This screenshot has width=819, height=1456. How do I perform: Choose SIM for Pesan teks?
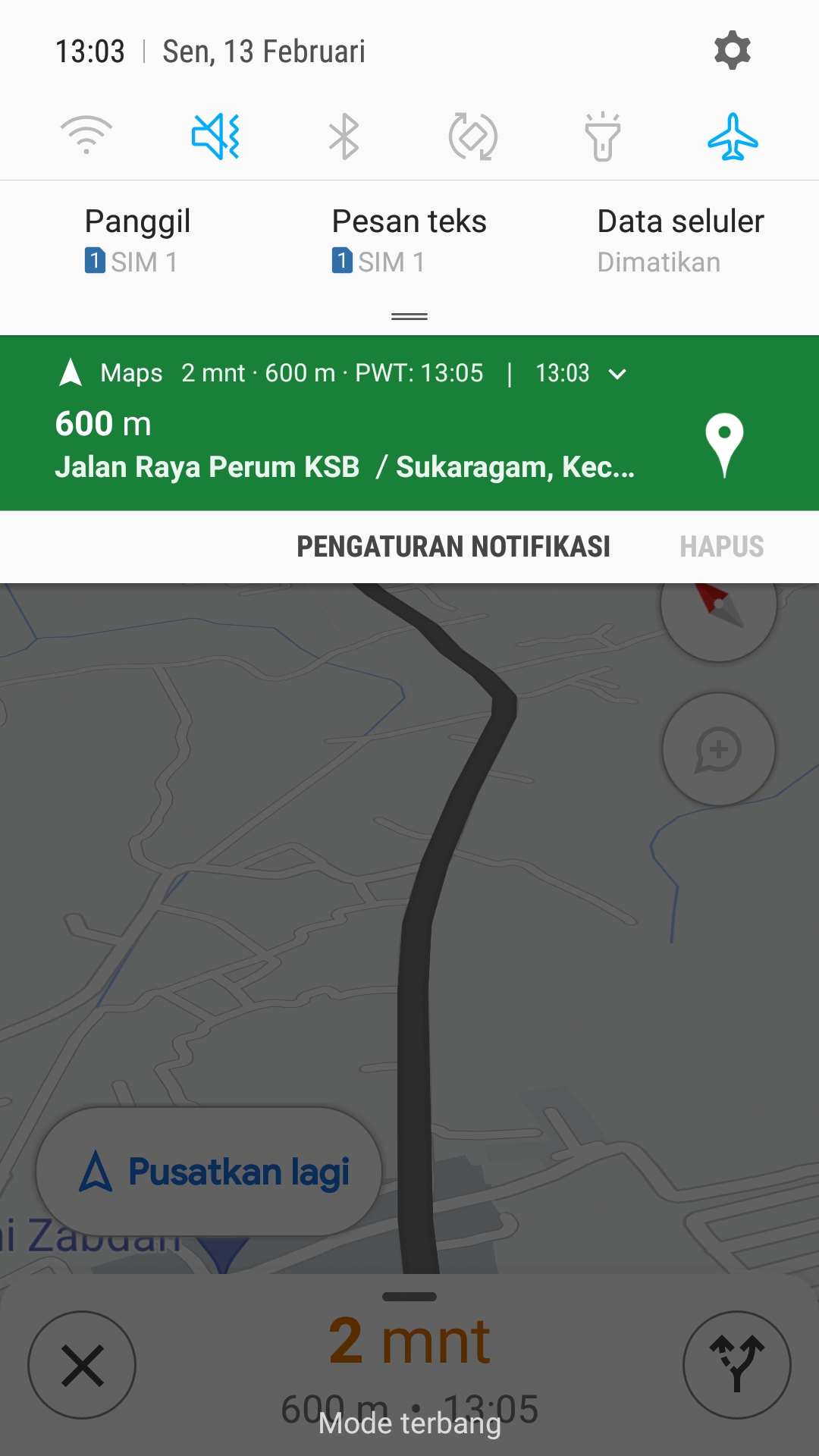409,240
